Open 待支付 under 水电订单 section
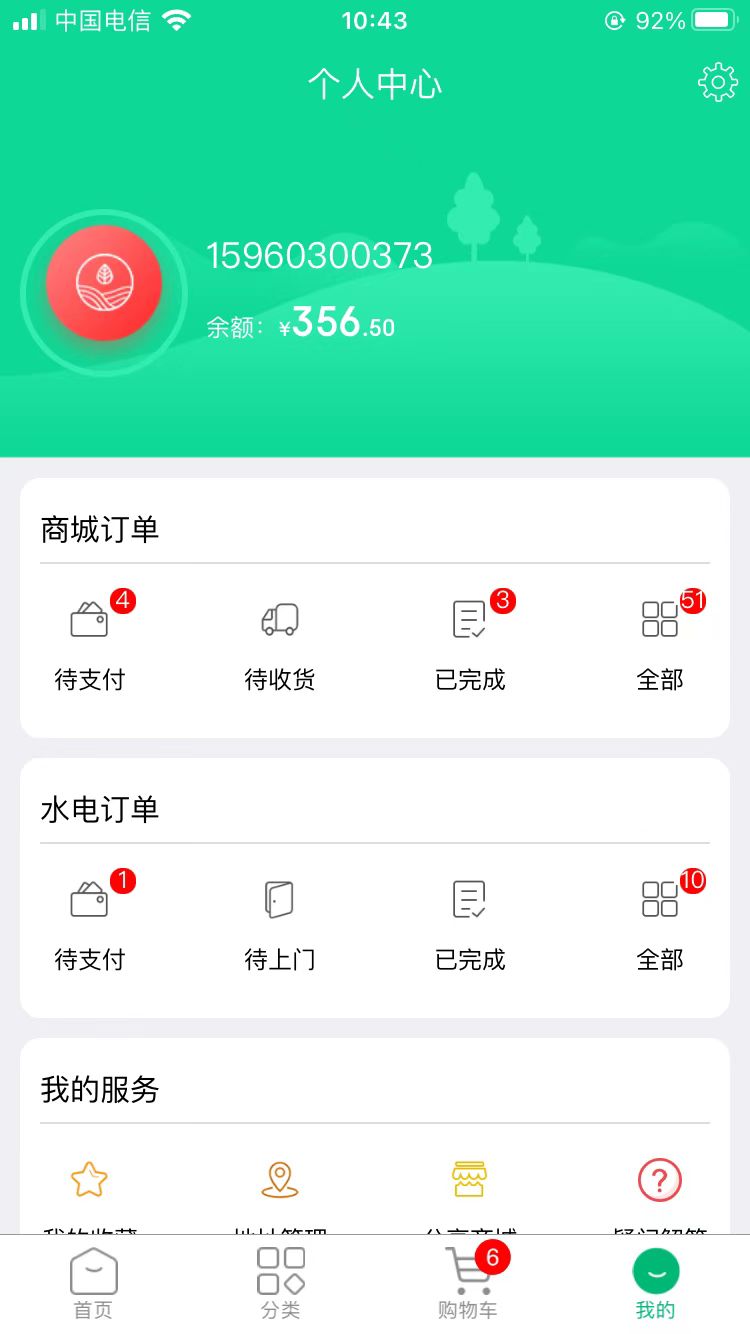 click(90, 920)
